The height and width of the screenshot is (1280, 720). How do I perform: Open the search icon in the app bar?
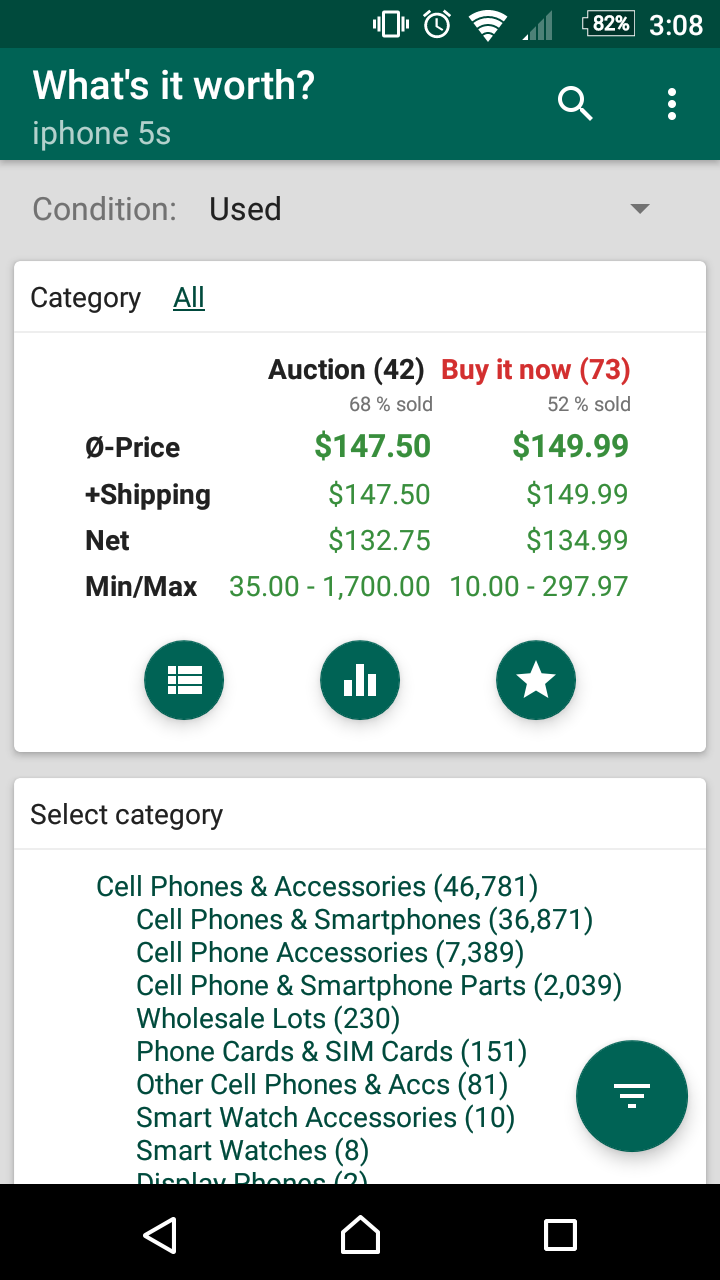[575, 103]
